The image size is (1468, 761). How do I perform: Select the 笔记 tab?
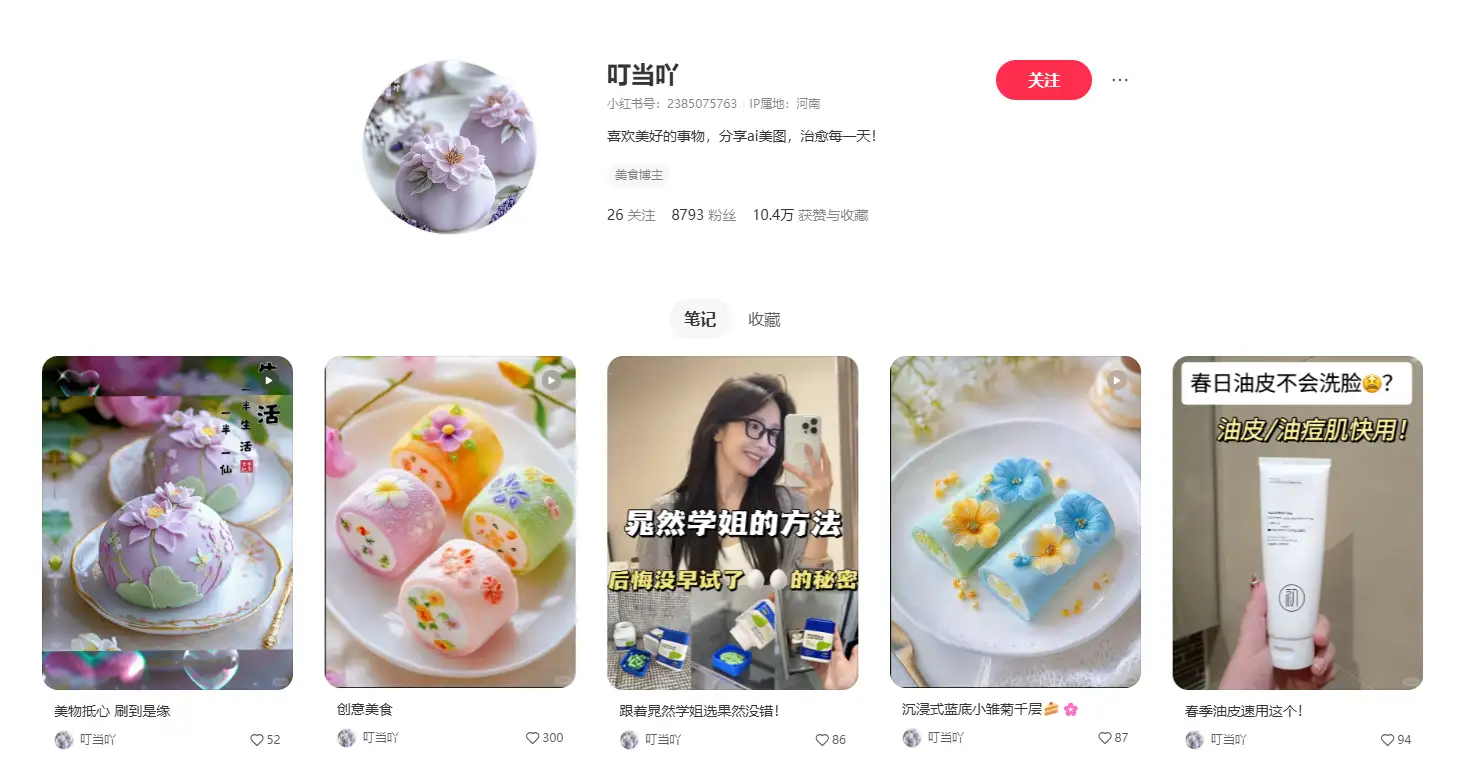tap(700, 319)
